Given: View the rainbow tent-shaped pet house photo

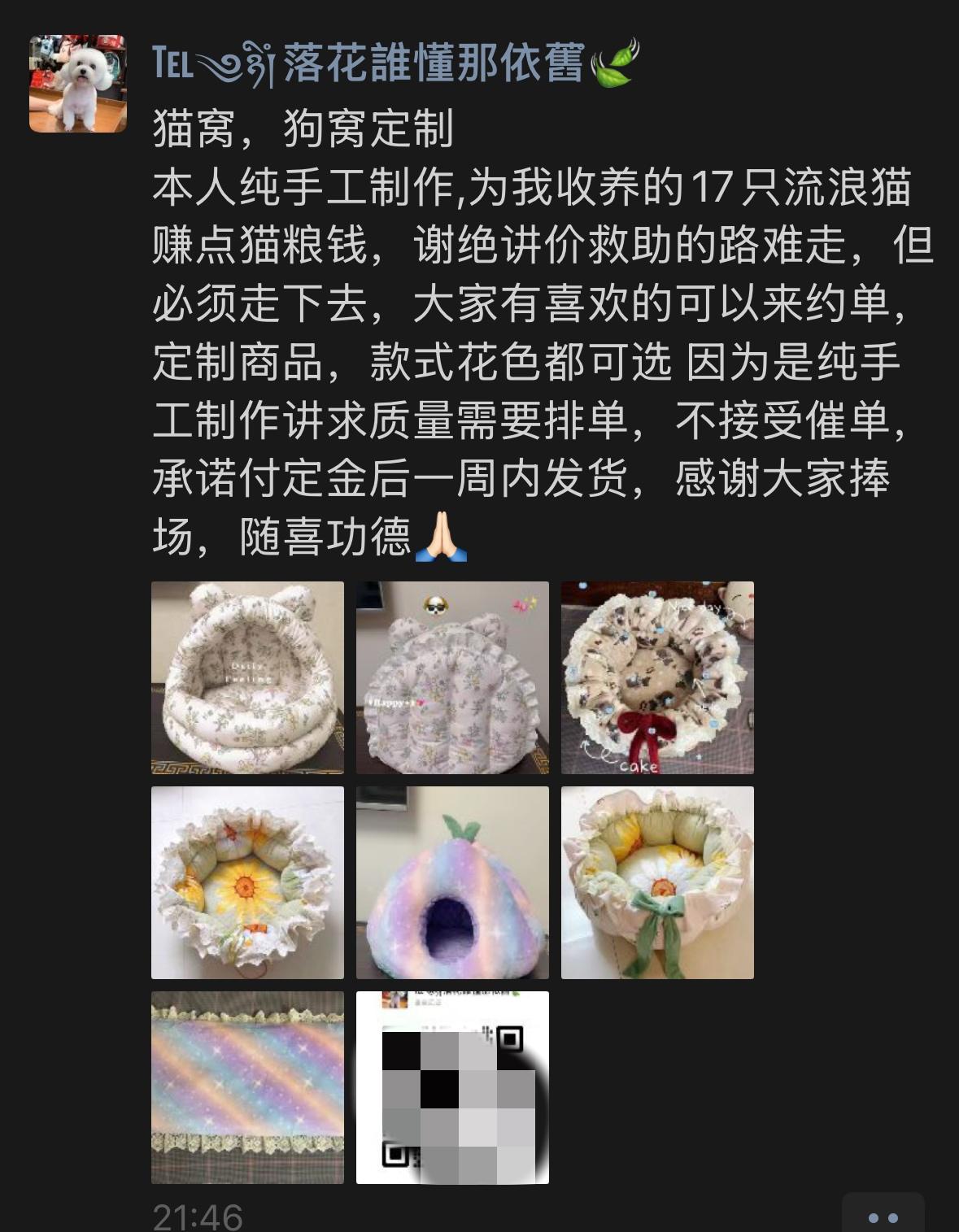Looking at the screenshot, I should pyautogui.click(x=452, y=882).
